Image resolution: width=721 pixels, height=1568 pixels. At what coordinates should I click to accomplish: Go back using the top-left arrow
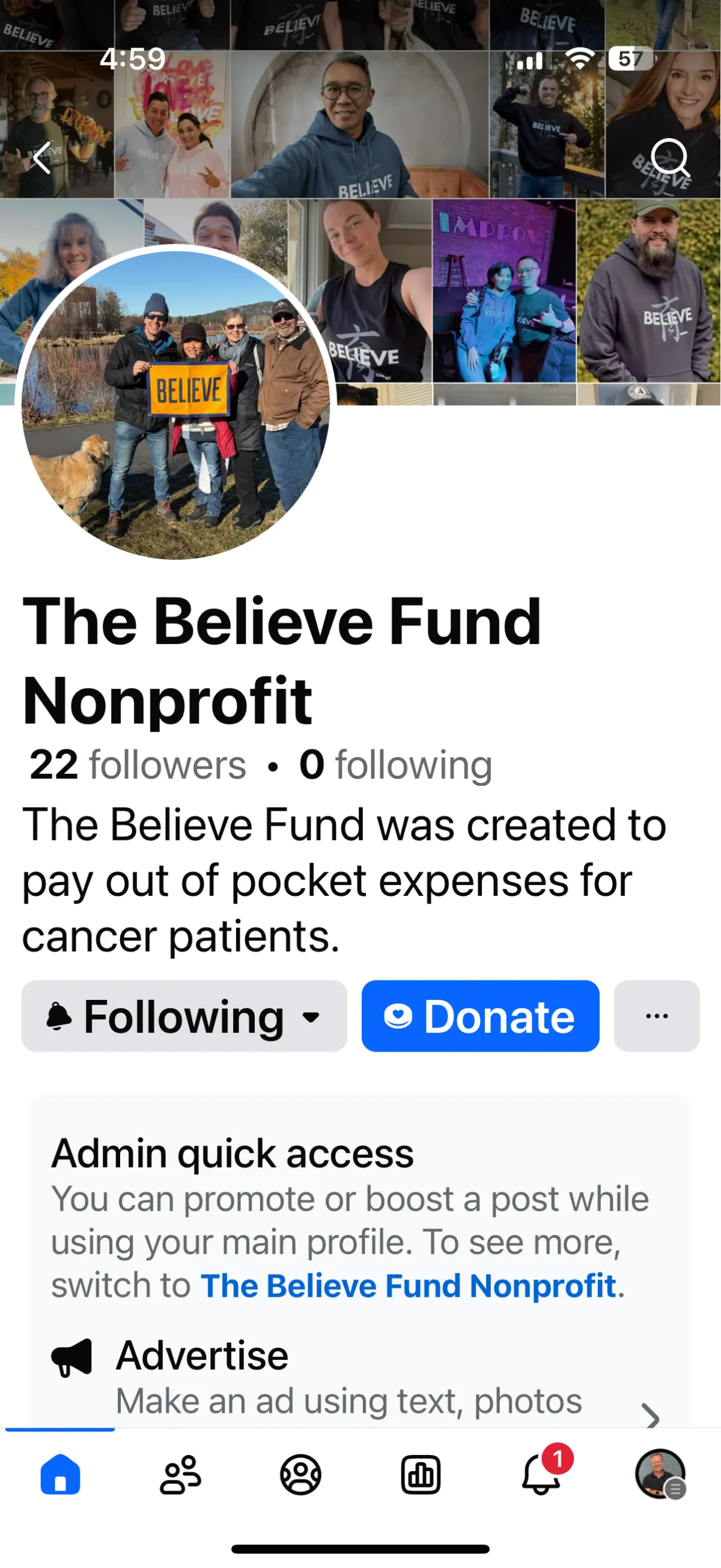click(x=41, y=158)
